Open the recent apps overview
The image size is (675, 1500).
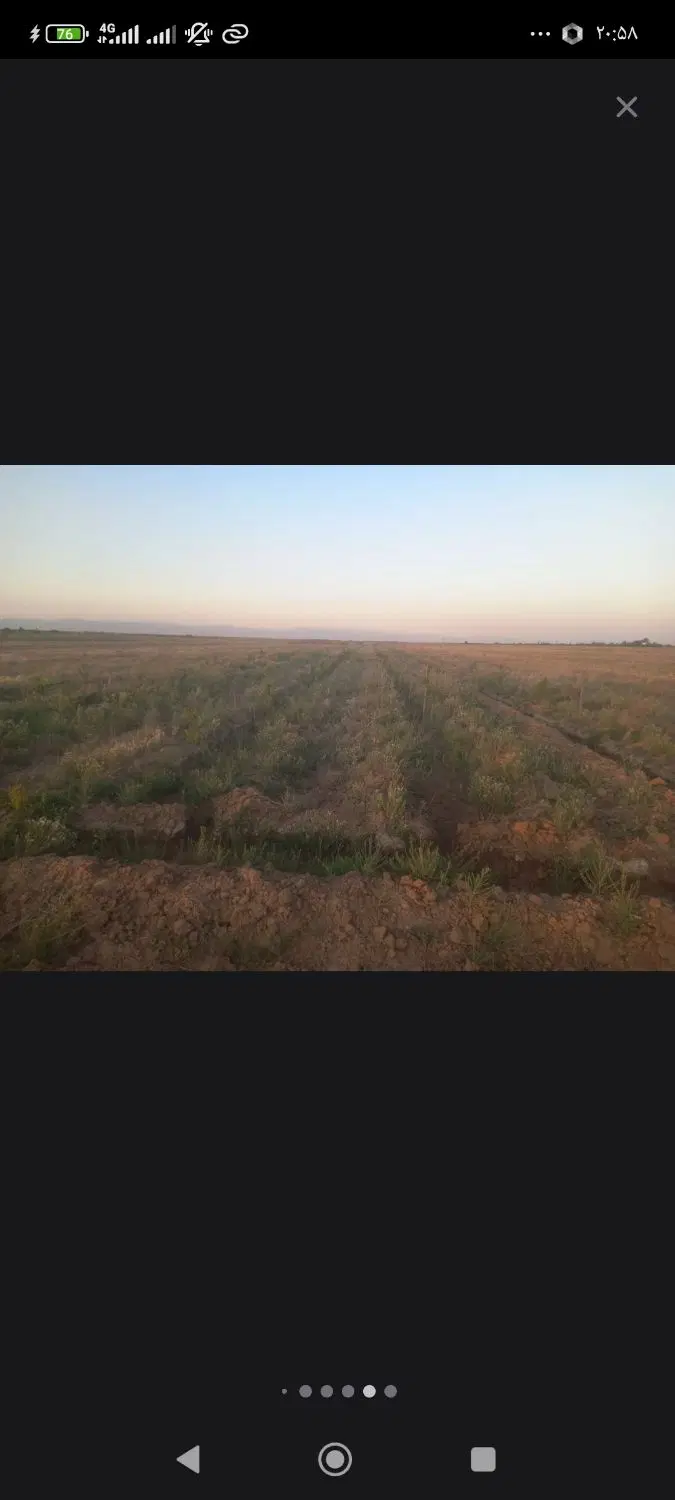pos(483,1459)
